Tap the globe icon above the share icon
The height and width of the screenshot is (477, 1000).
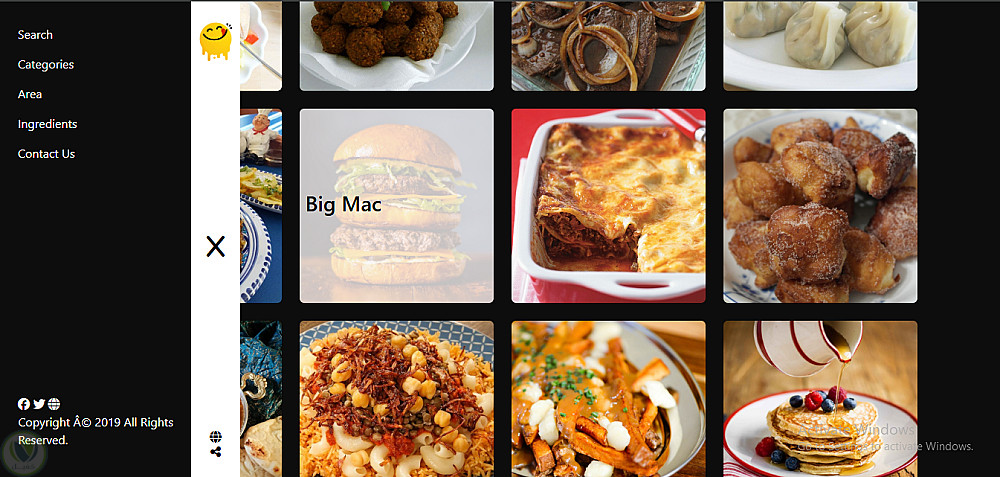tap(216, 437)
